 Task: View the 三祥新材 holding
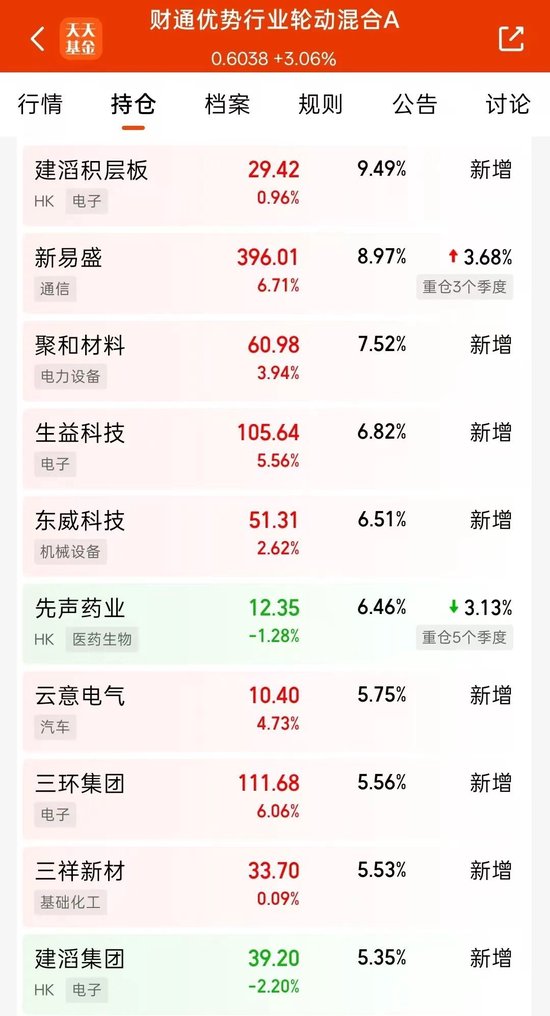coord(277,886)
